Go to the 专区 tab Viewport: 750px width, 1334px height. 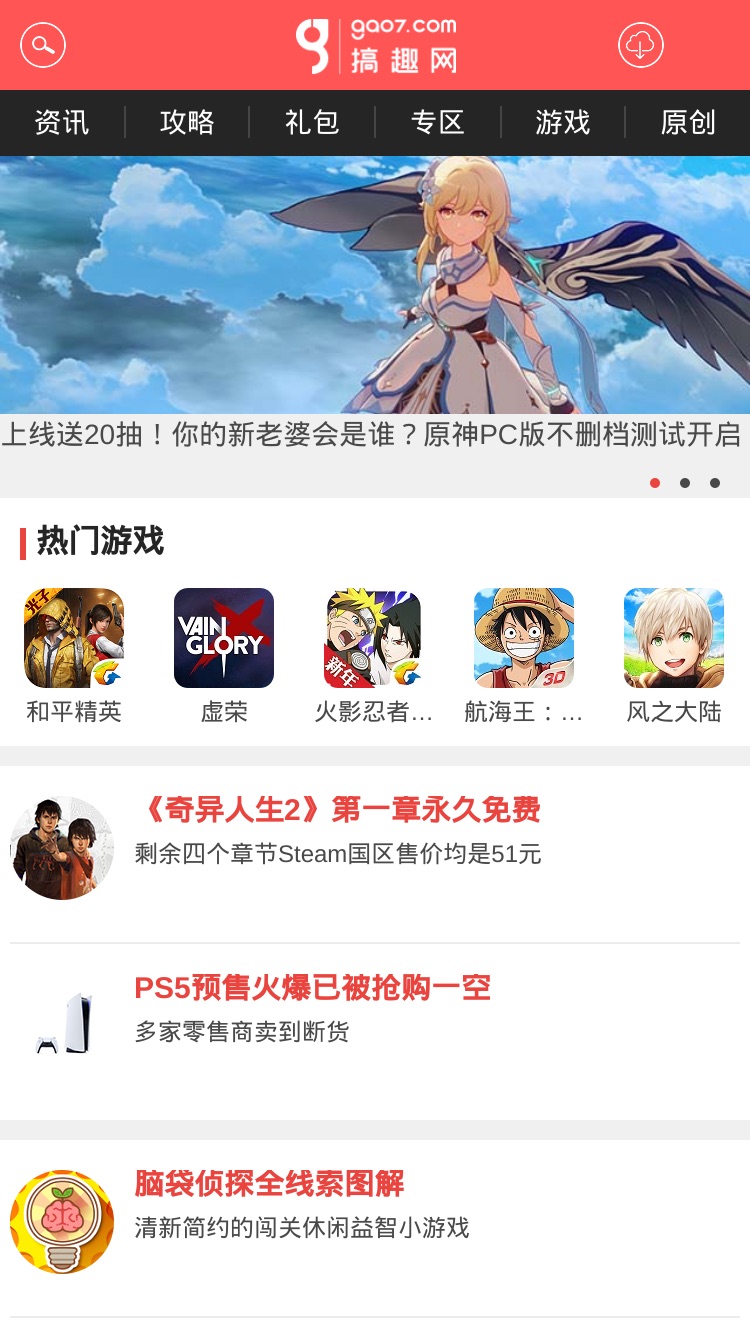(438, 122)
